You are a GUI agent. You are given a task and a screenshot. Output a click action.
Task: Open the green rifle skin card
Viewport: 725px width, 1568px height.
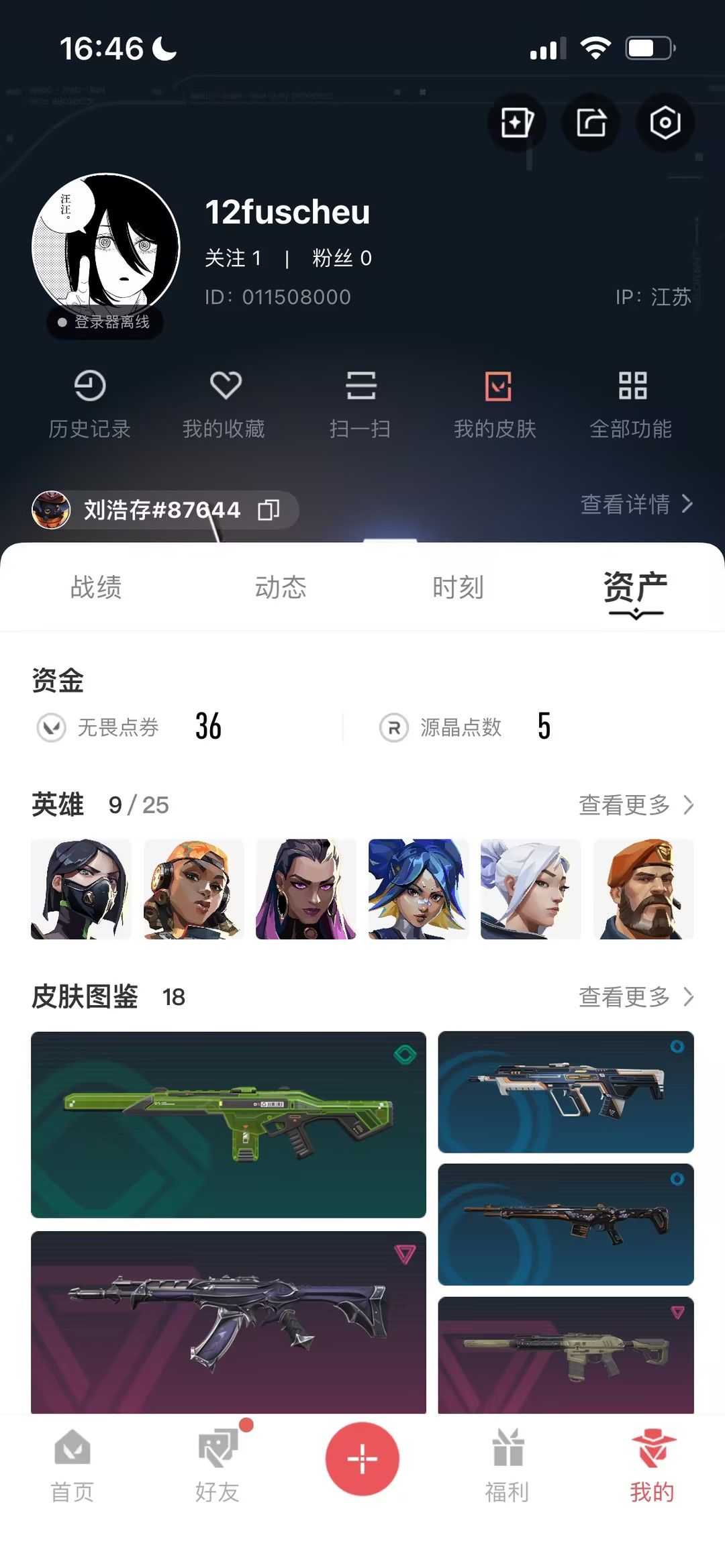click(228, 1125)
